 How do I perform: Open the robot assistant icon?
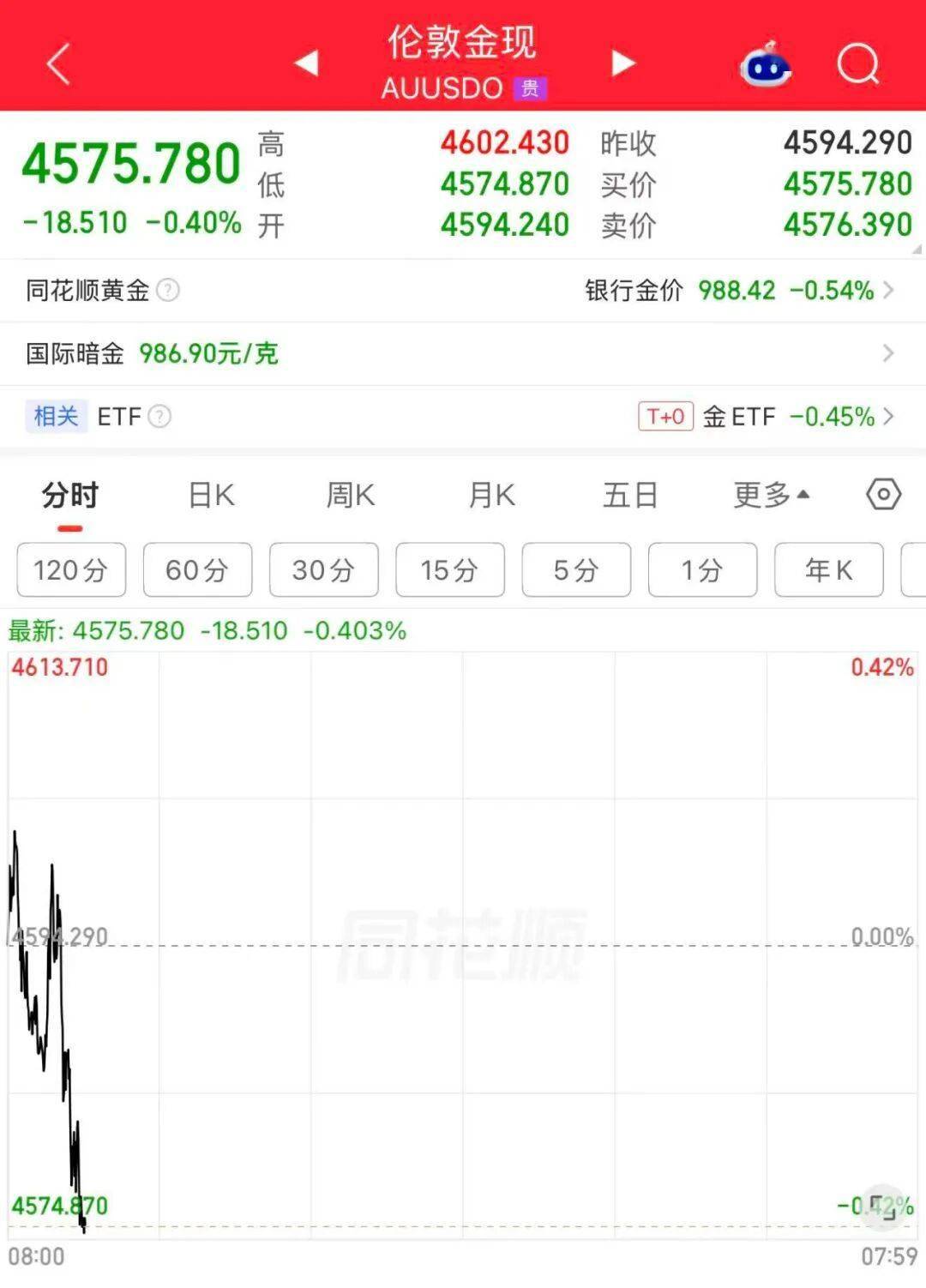pyautogui.click(x=765, y=64)
